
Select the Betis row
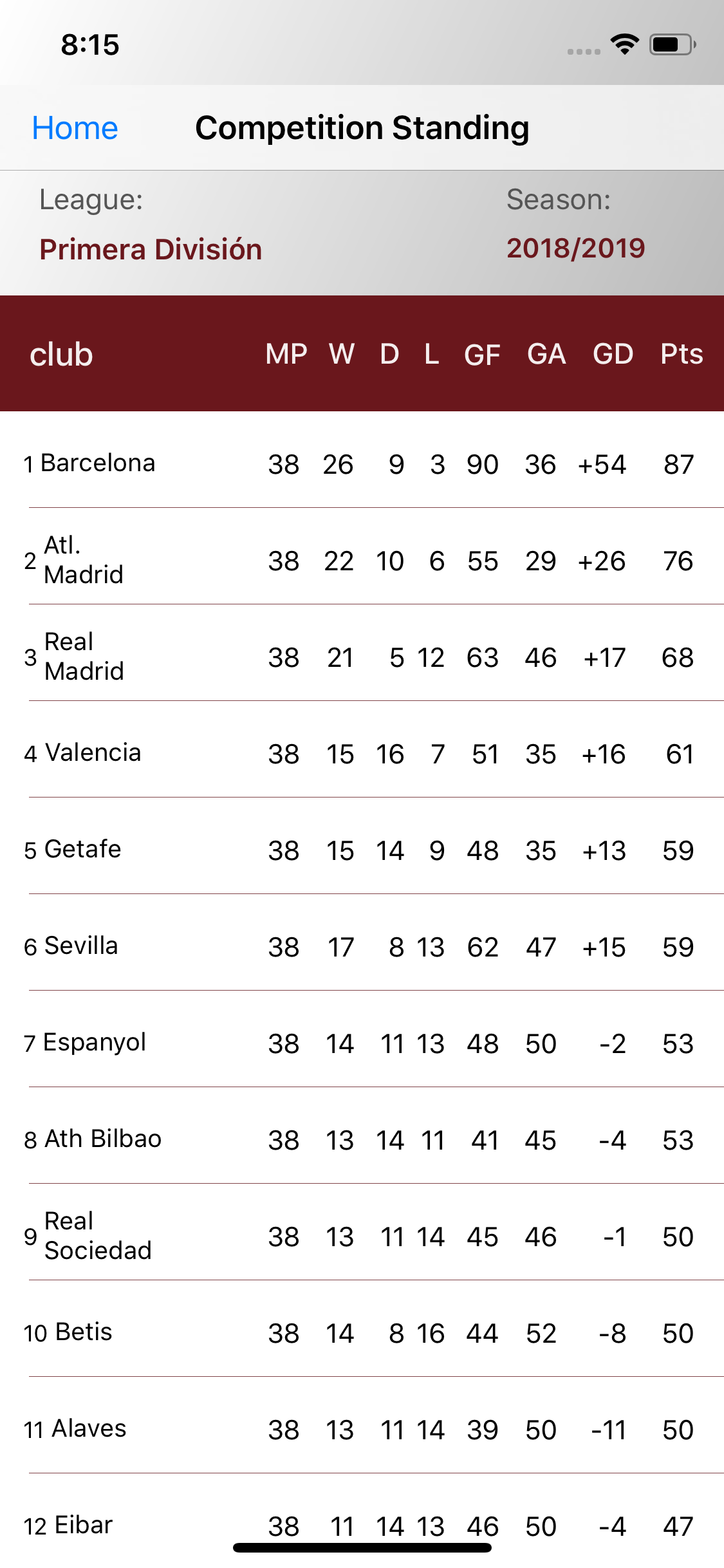coord(362,1329)
